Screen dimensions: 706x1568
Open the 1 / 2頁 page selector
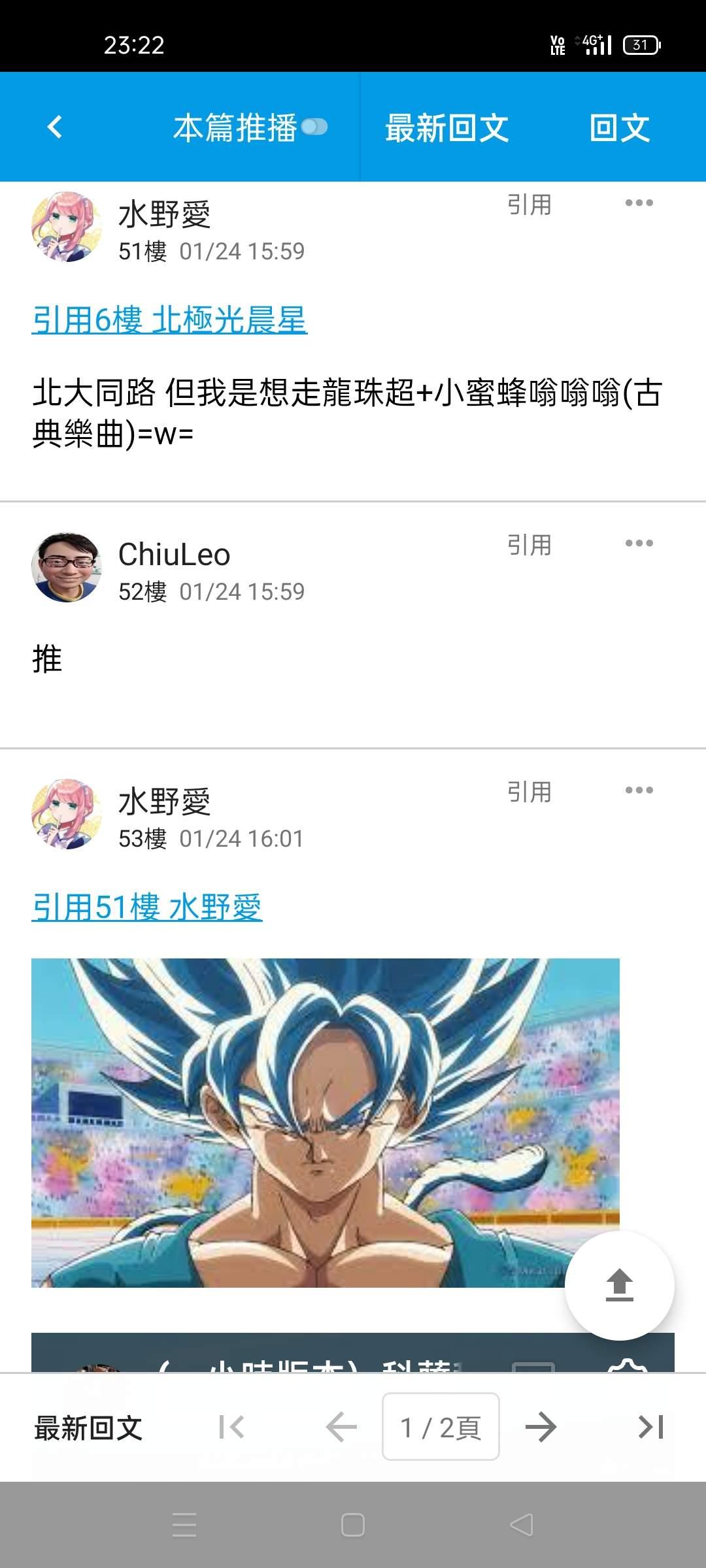(441, 1428)
